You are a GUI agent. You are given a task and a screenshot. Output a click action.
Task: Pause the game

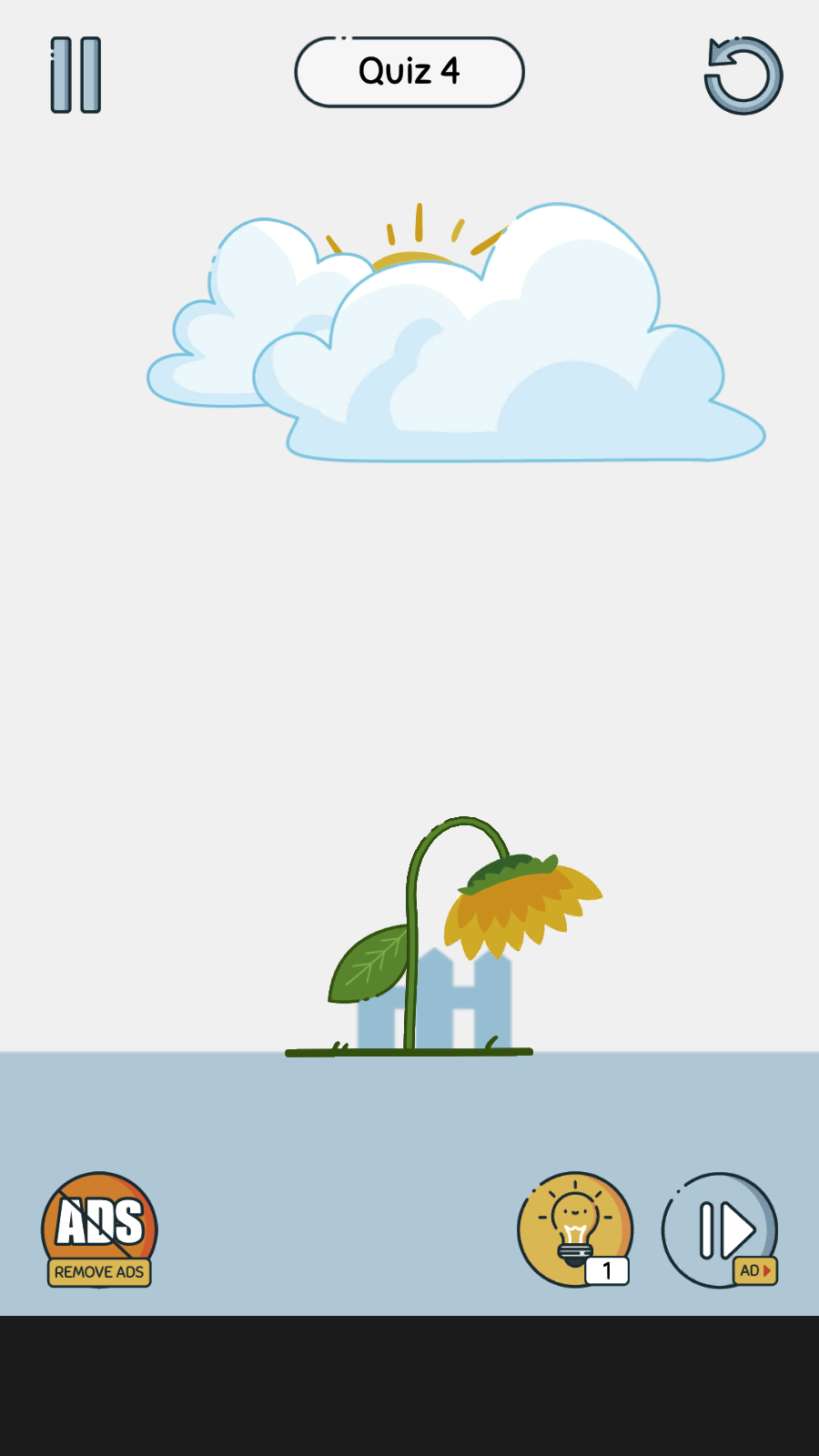[76, 76]
